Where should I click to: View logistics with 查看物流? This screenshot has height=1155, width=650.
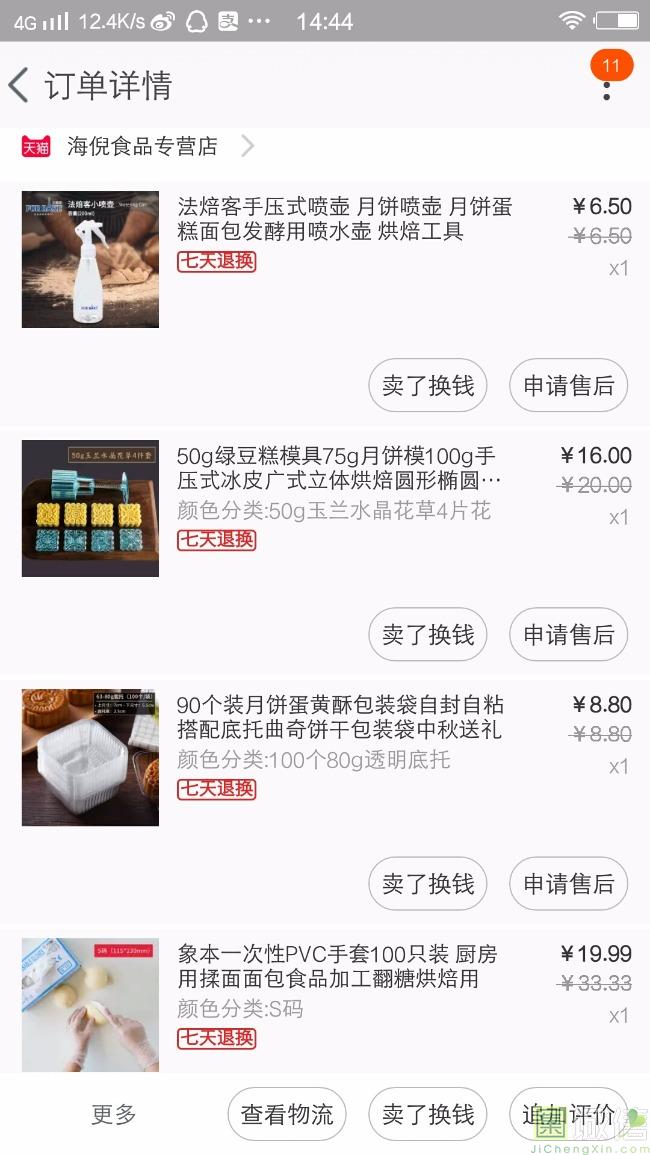(x=287, y=1114)
